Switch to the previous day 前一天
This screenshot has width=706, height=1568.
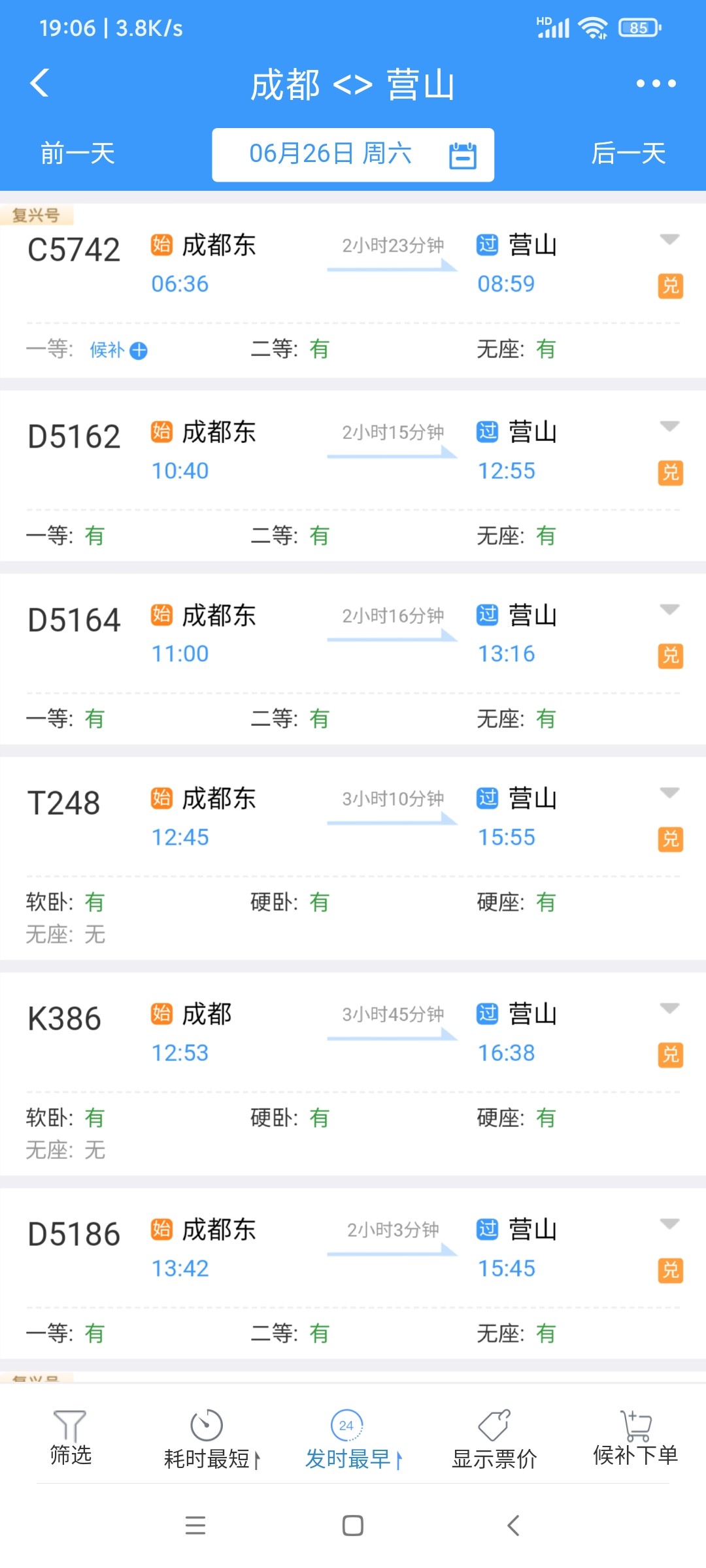pyautogui.click(x=78, y=154)
